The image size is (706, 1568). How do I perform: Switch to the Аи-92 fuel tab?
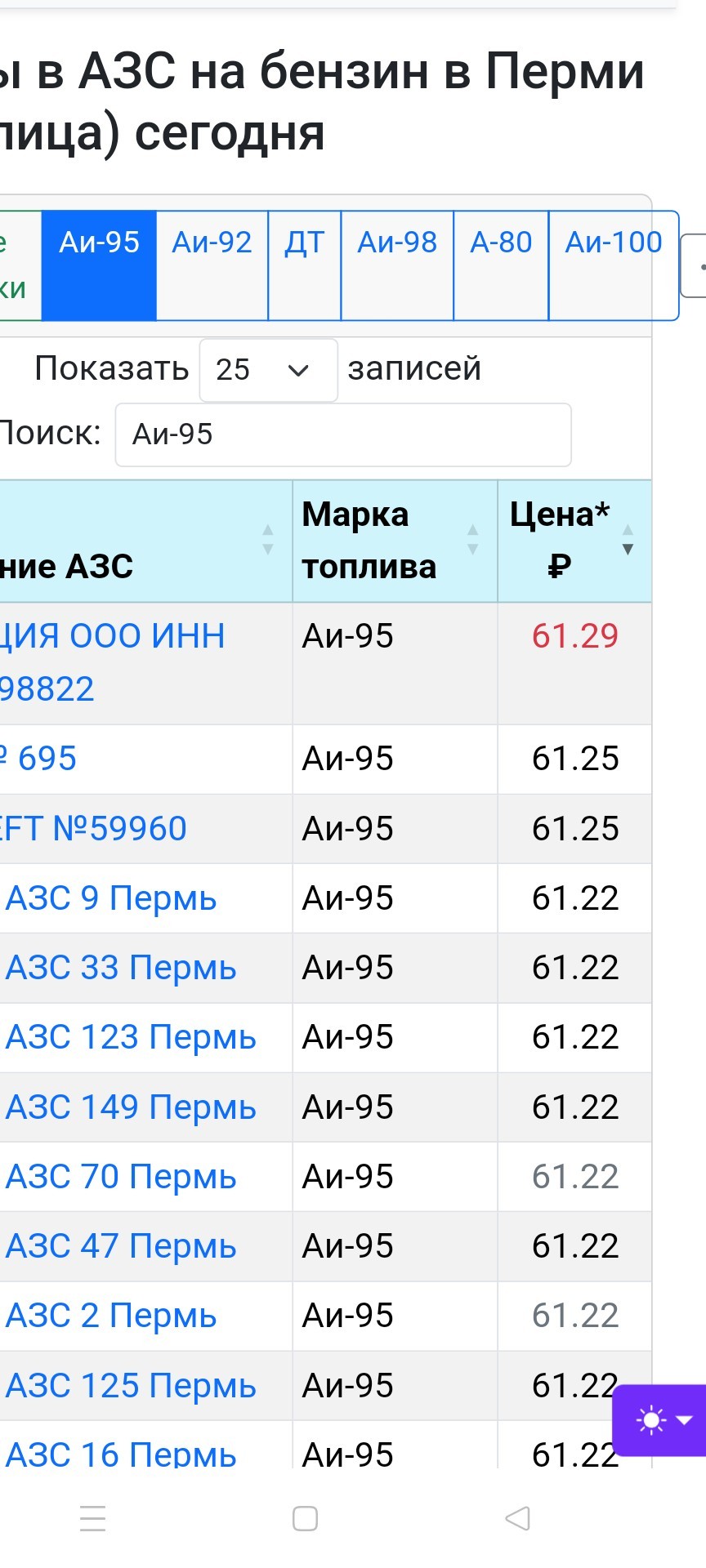click(x=212, y=265)
